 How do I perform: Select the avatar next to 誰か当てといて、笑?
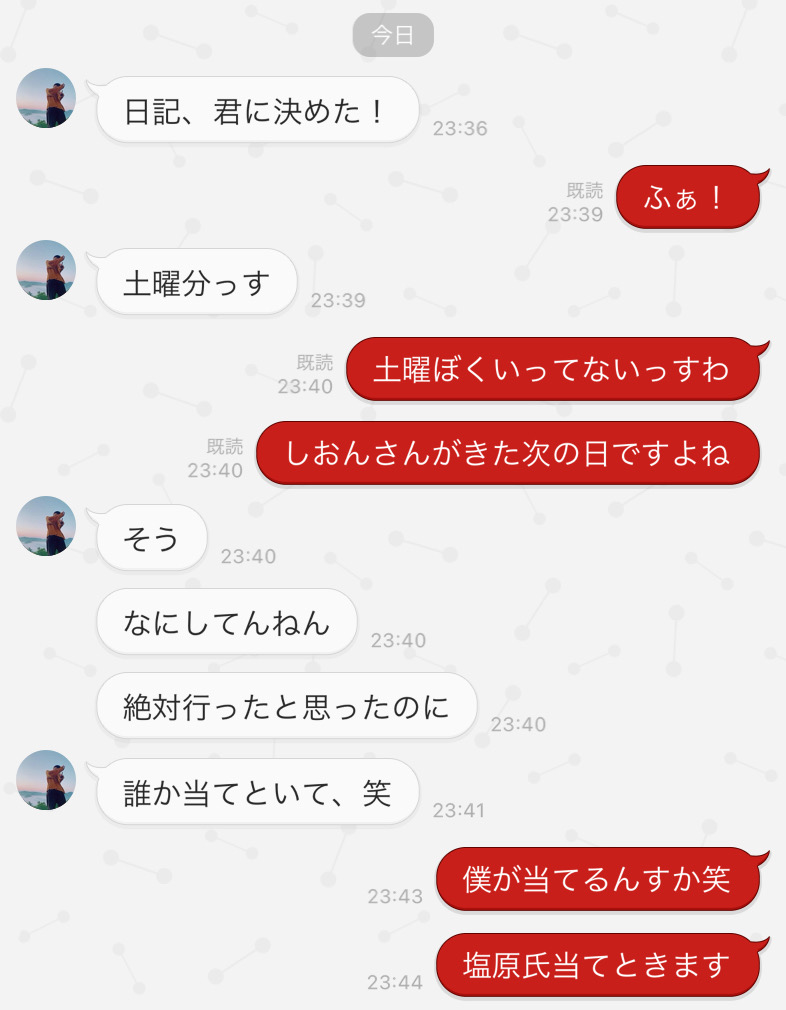pyautogui.click(x=47, y=780)
